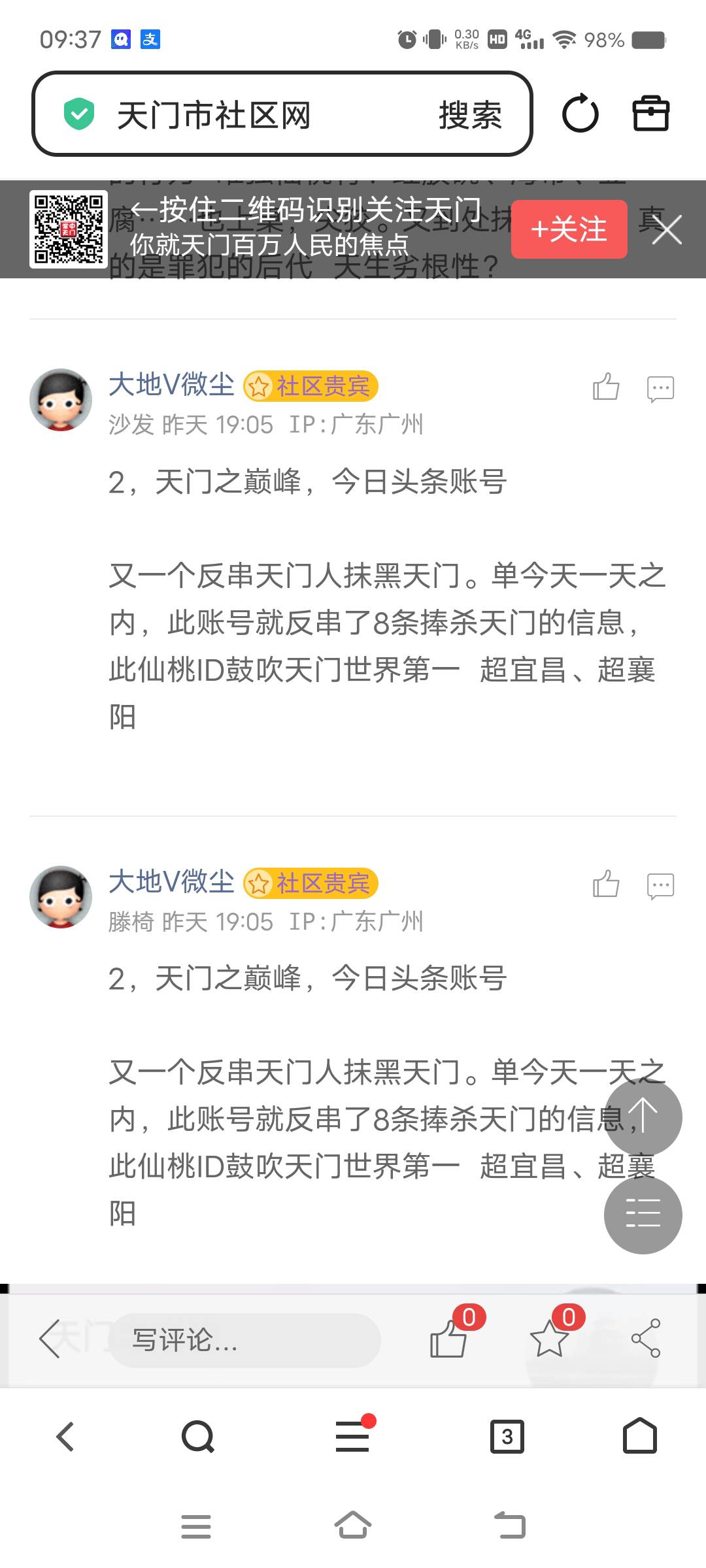Go back using the browser back arrow

tap(65, 1437)
